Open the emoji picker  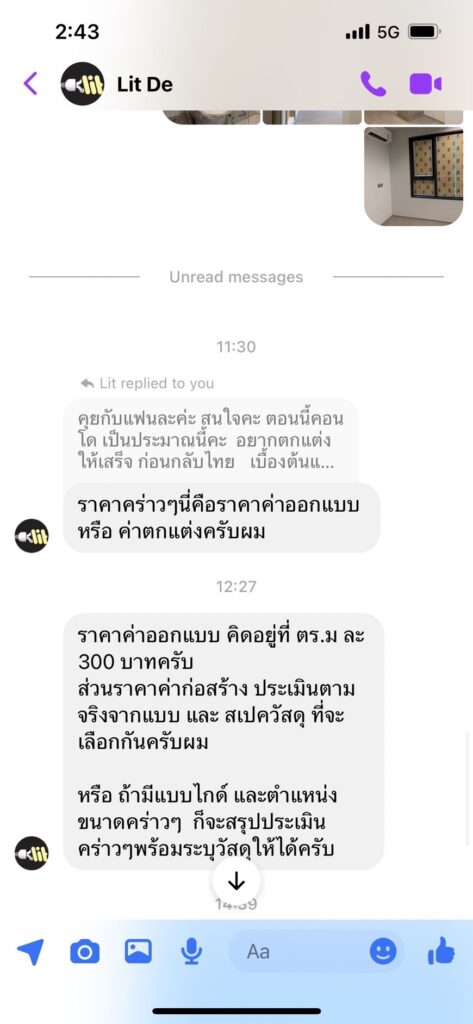383,952
